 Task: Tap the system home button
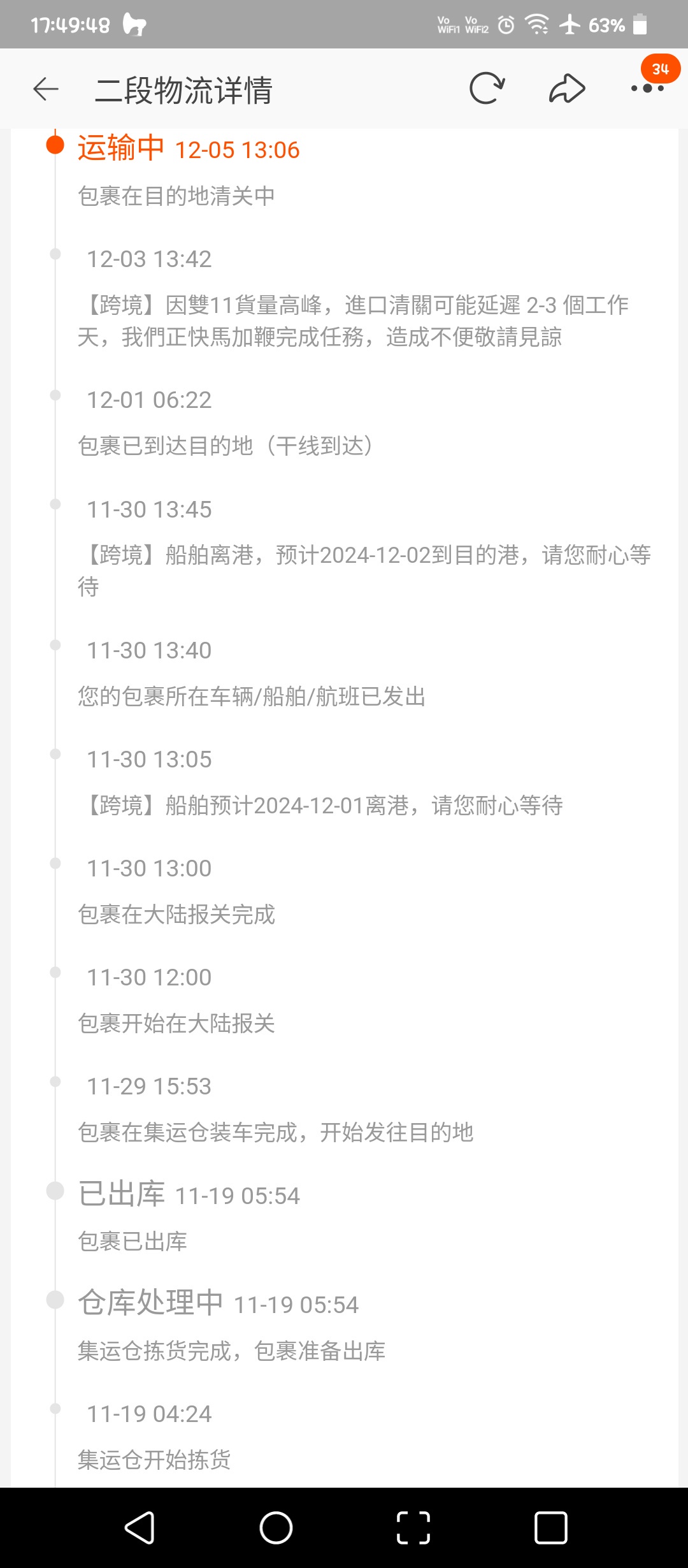coord(276,1528)
